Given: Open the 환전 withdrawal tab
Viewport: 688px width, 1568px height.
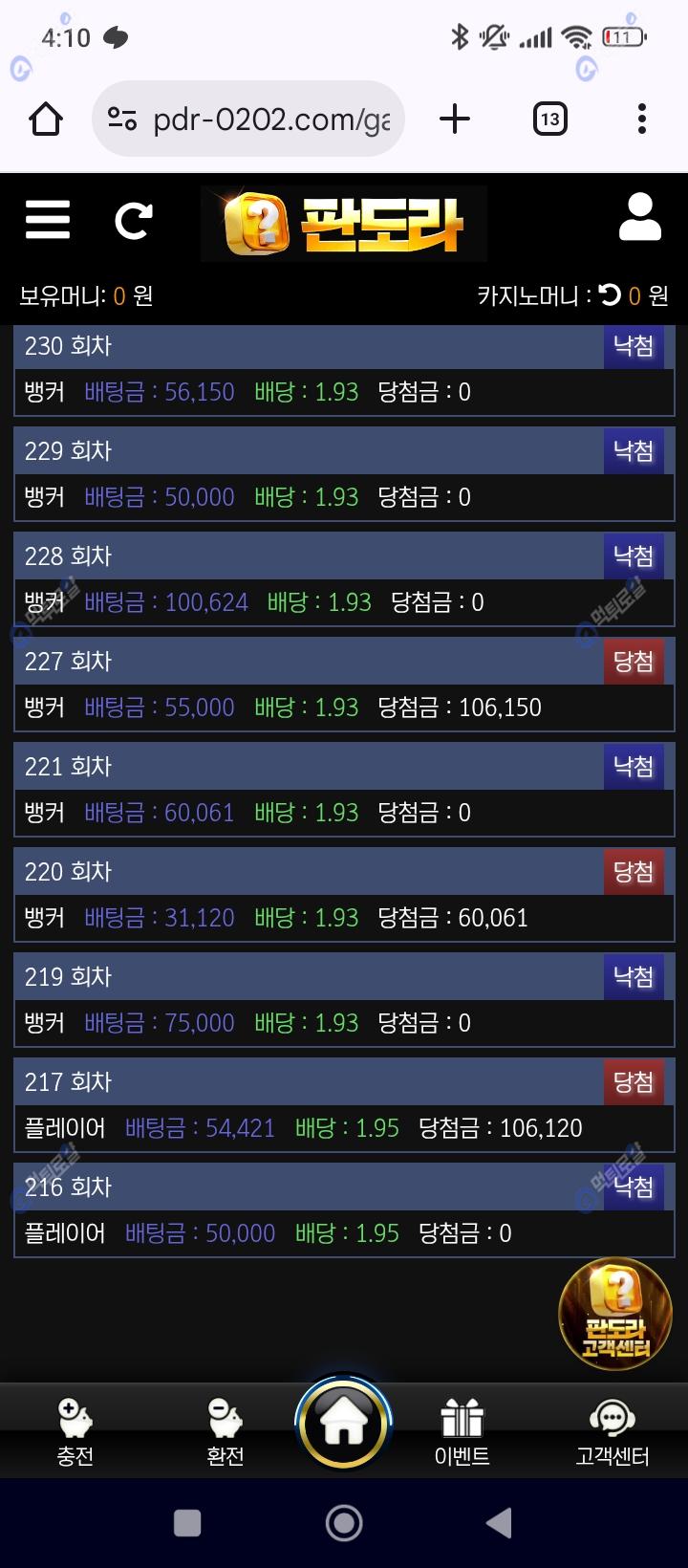Looking at the screenshot, I should click(226, 1431).
